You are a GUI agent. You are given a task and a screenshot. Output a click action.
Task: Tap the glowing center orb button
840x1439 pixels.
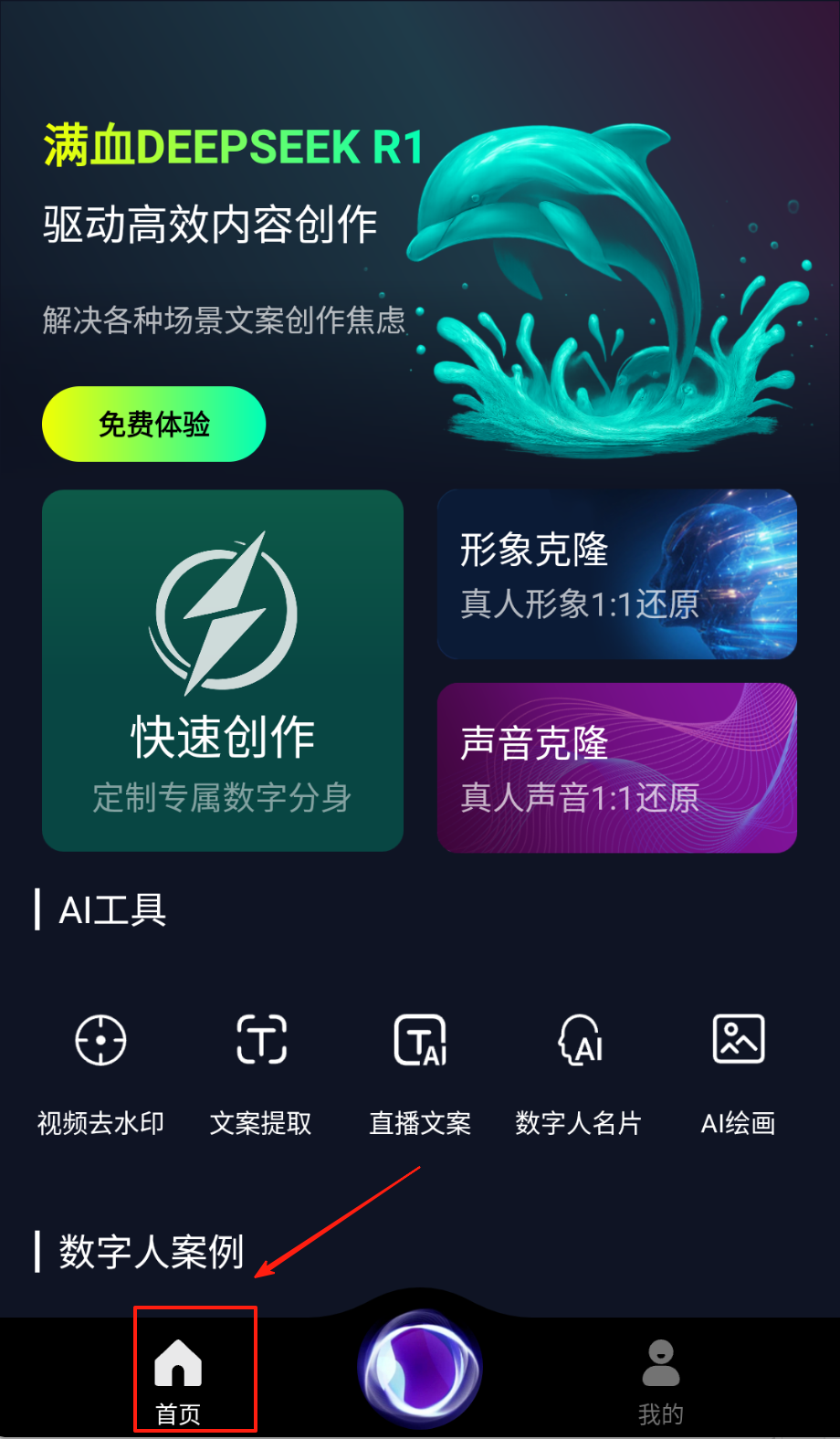pyautogui.click(x=420, y=1368)
